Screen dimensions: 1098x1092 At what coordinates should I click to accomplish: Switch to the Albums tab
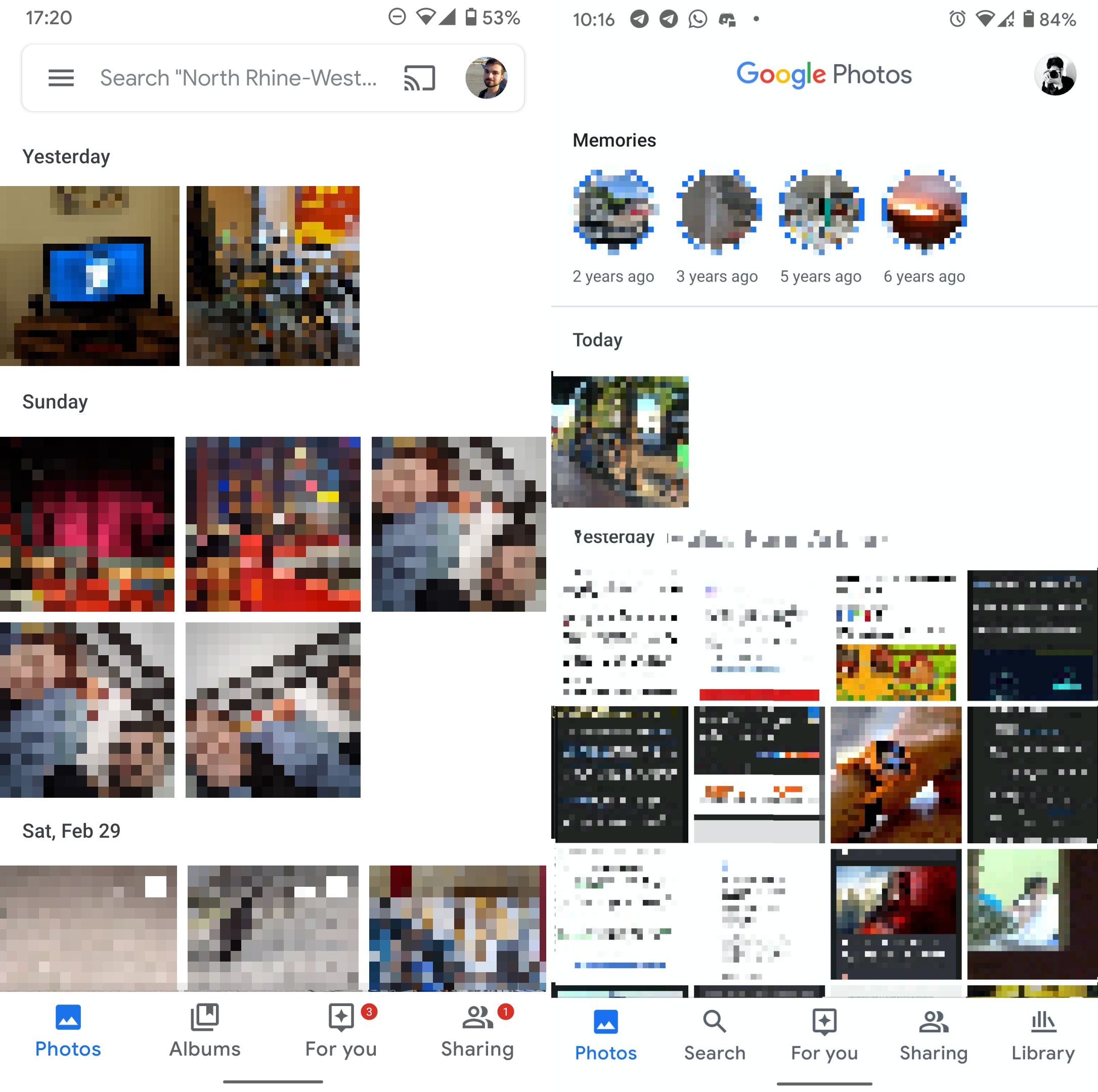pyautogui.click(x=205, y=1031)
